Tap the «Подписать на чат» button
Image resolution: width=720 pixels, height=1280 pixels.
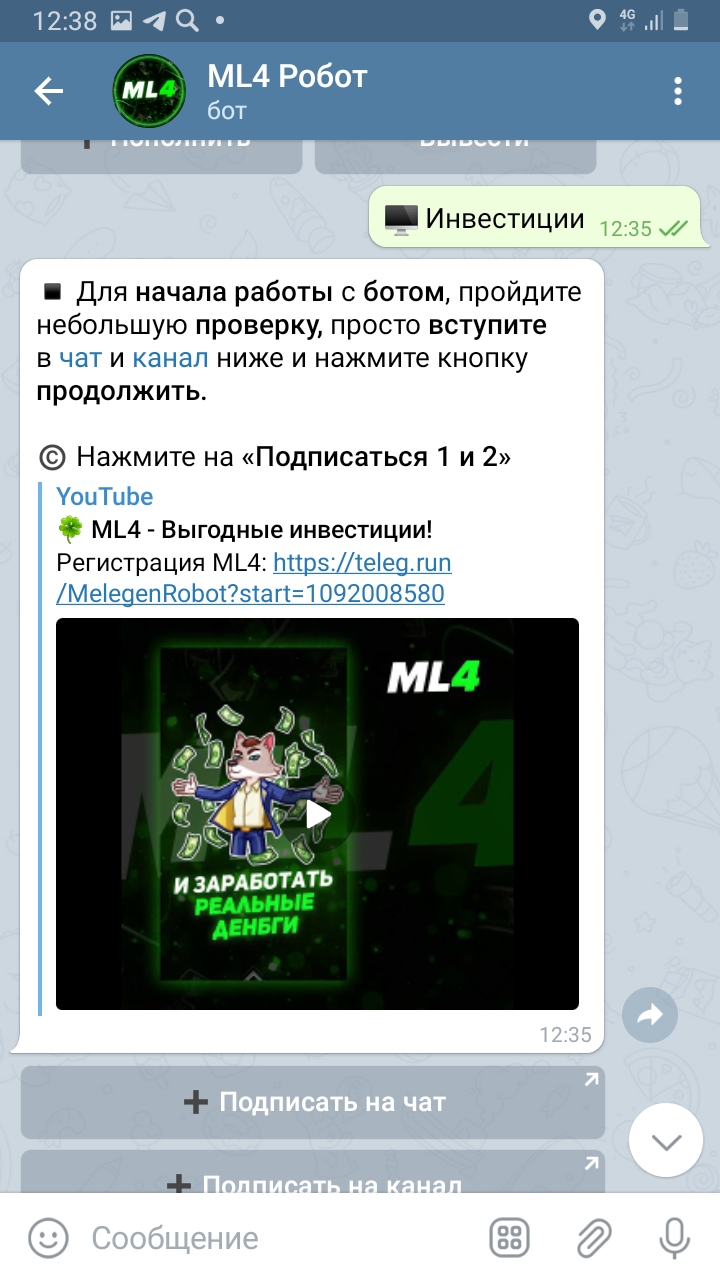point(313,1102)
